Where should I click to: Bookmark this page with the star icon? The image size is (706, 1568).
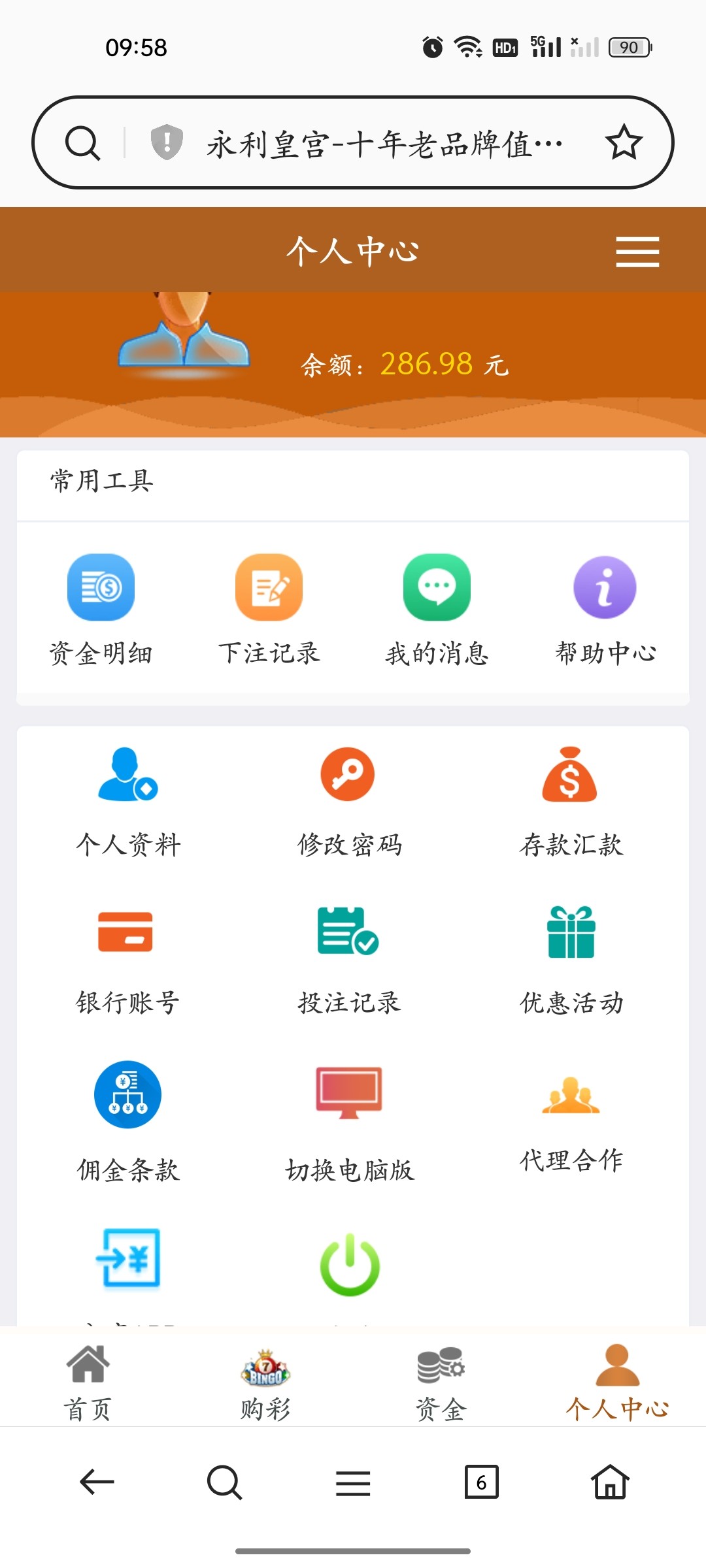click(624, 142)
